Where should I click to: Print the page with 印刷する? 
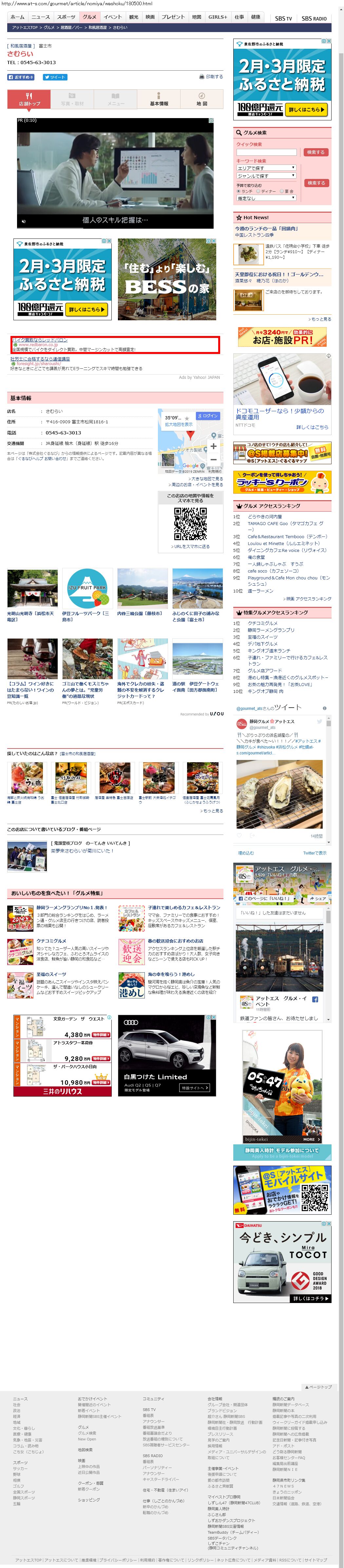[x=211, y=77]
